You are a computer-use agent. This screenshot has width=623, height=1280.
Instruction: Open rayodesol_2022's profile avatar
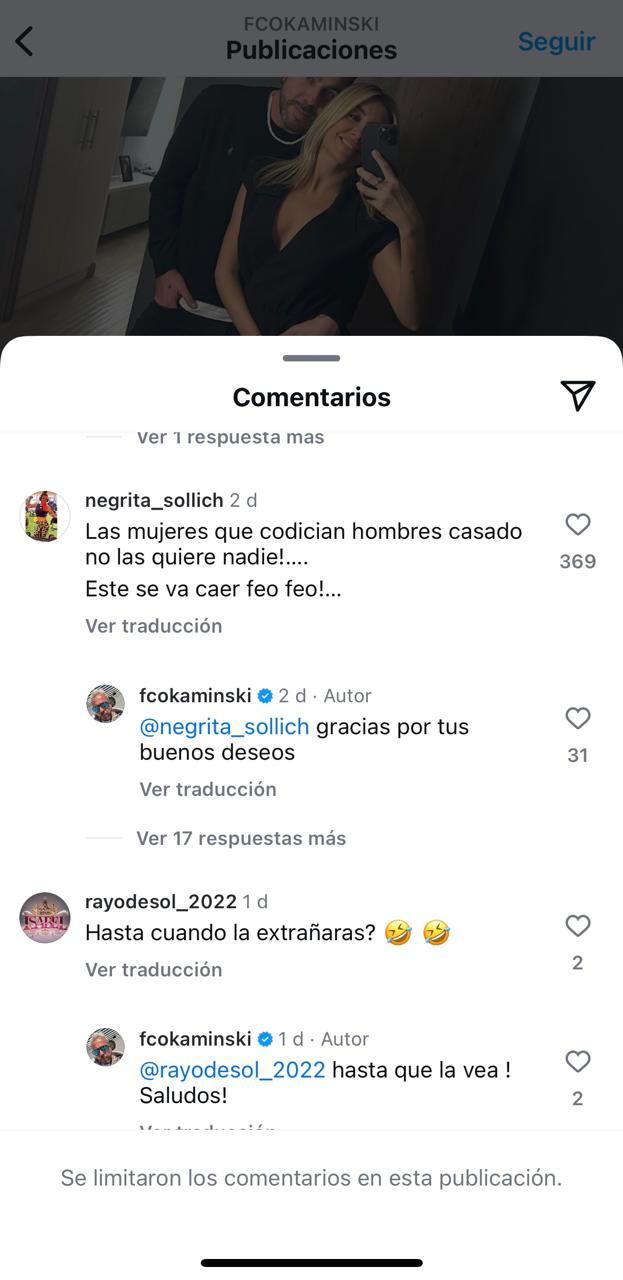point(45,917)
